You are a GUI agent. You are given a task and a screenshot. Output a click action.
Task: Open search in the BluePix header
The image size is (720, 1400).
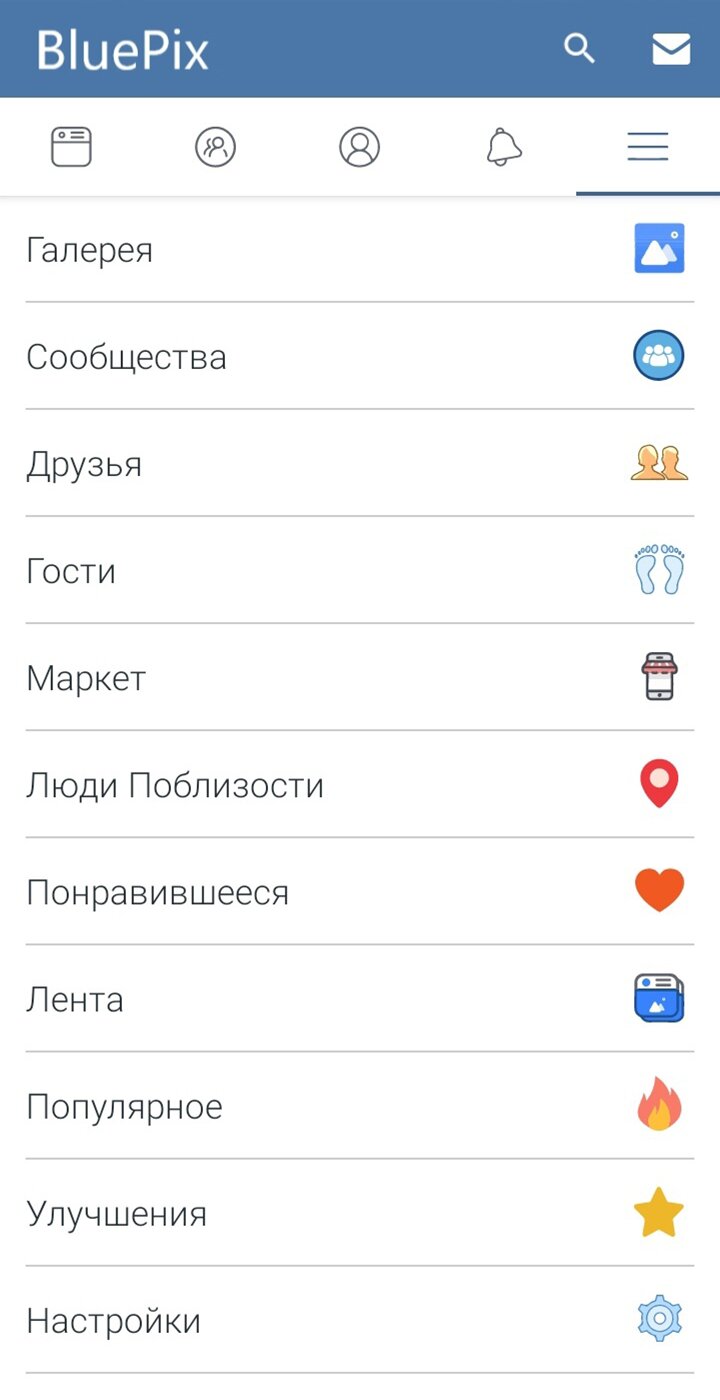tap(579, 48)
